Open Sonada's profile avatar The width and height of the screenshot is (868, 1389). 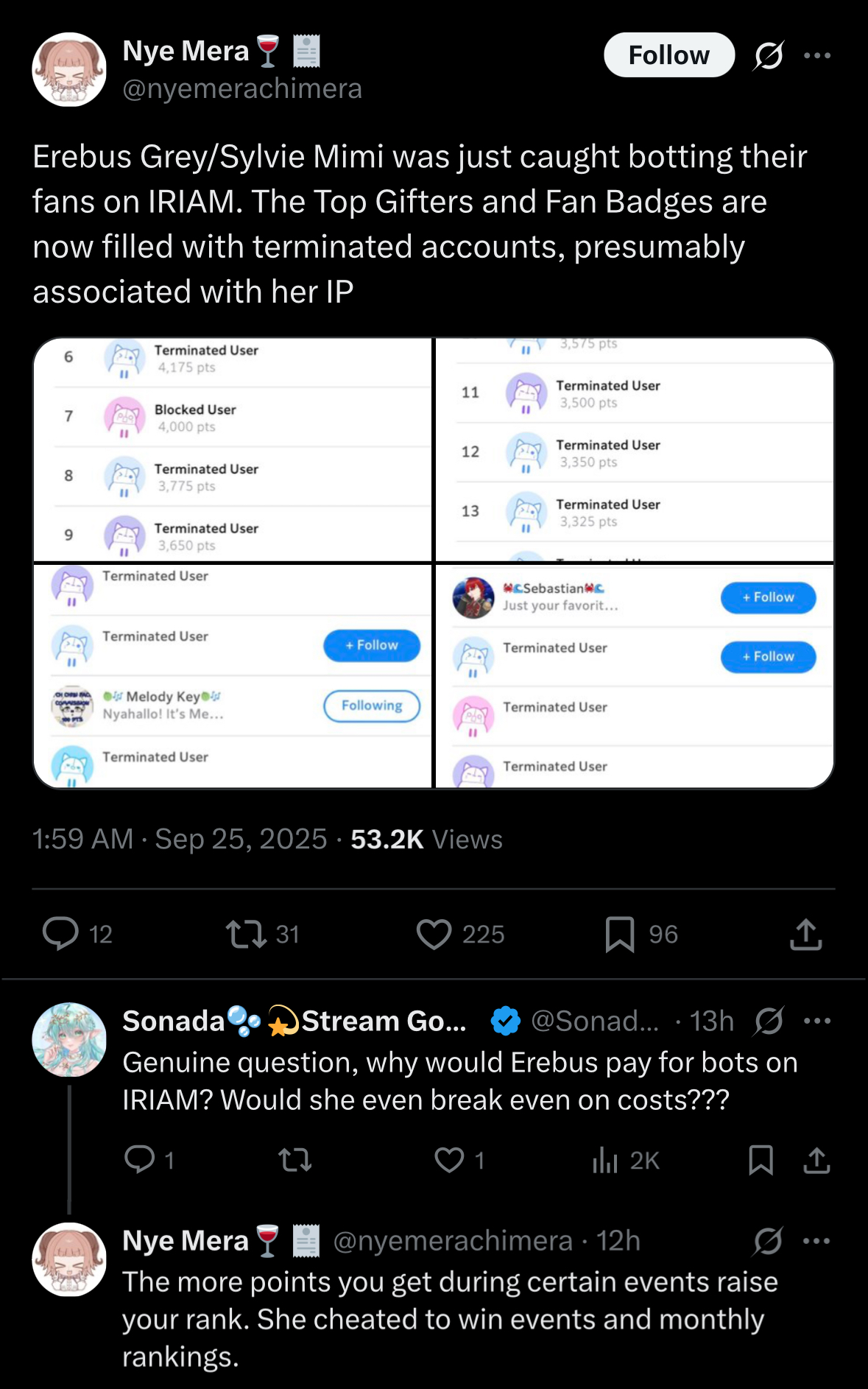click(x=69, y=1039)
